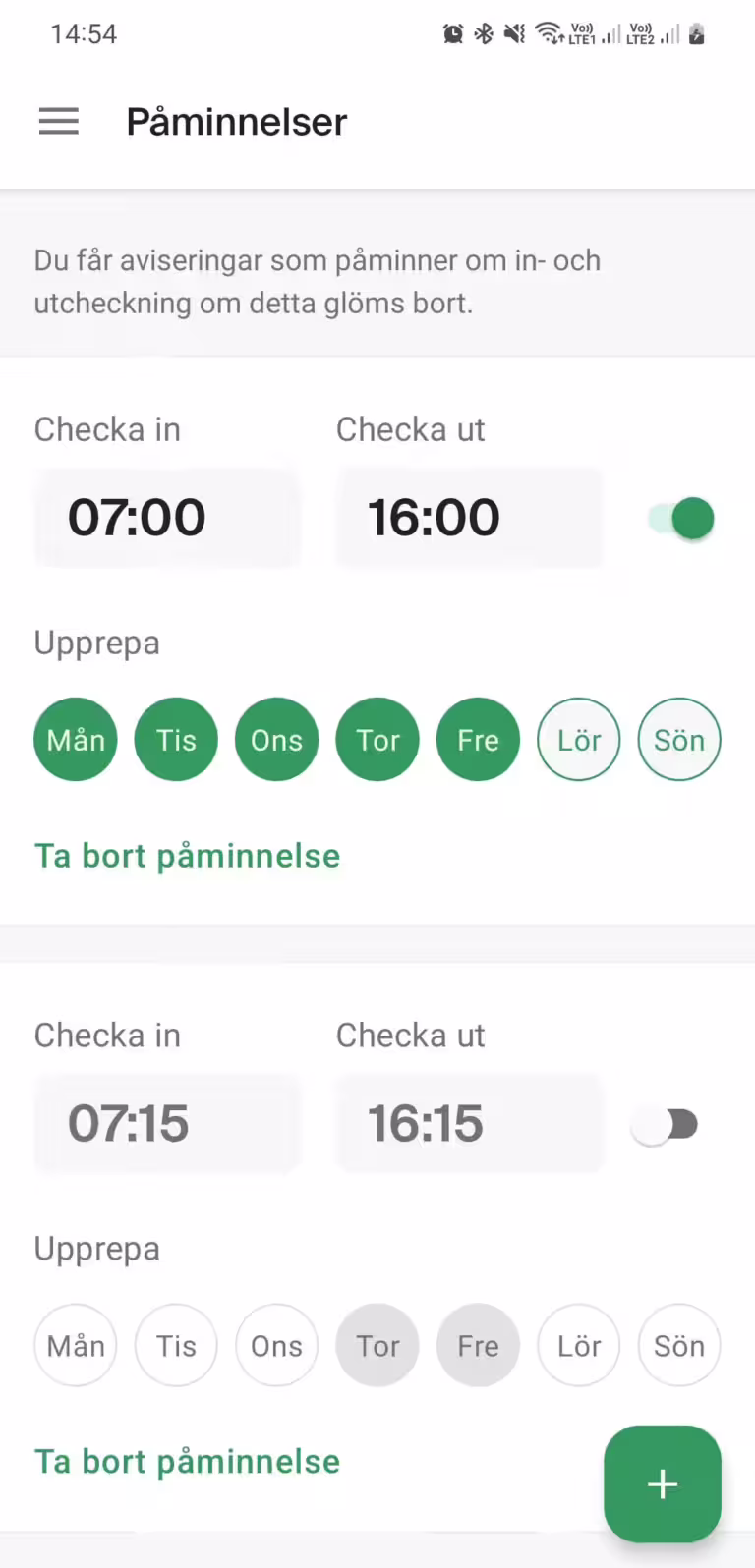Viewport: 755px width, 1568px height.
Task: Tap the floating plus button to add reminder
Action: click(x=662, y=1484)
